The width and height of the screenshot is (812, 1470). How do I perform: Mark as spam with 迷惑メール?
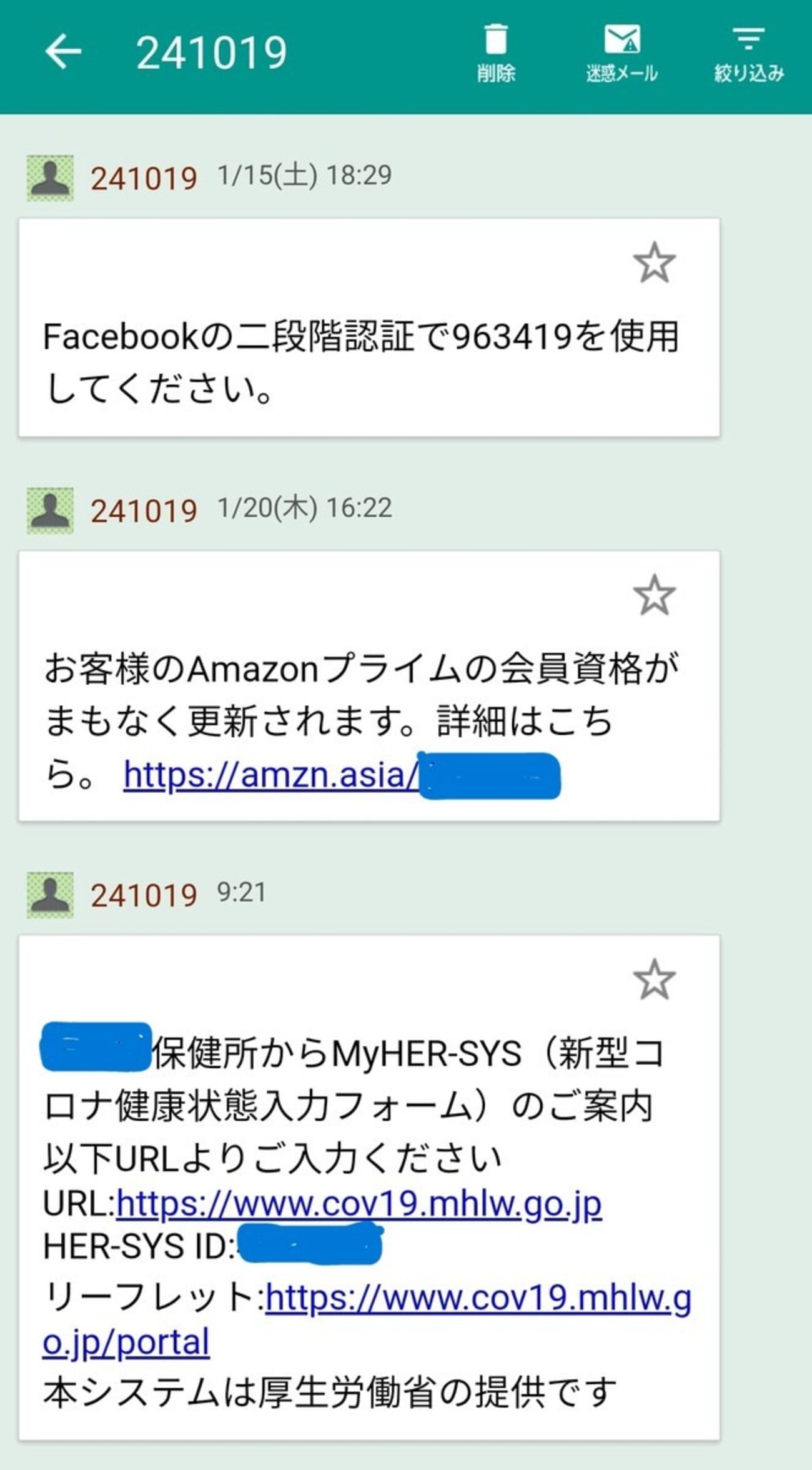621,53
